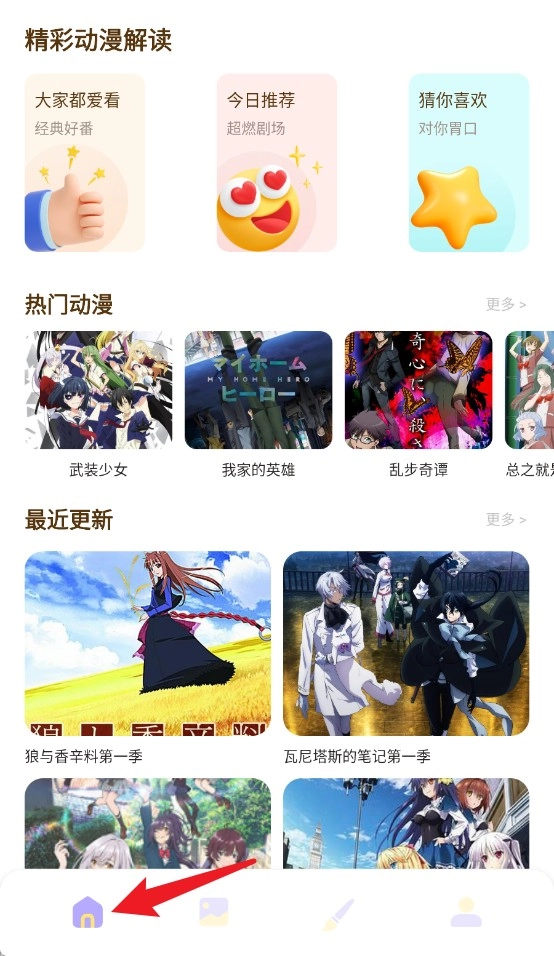Select the home tab in bottom bar
554x956 pixels.
(88, 912)
